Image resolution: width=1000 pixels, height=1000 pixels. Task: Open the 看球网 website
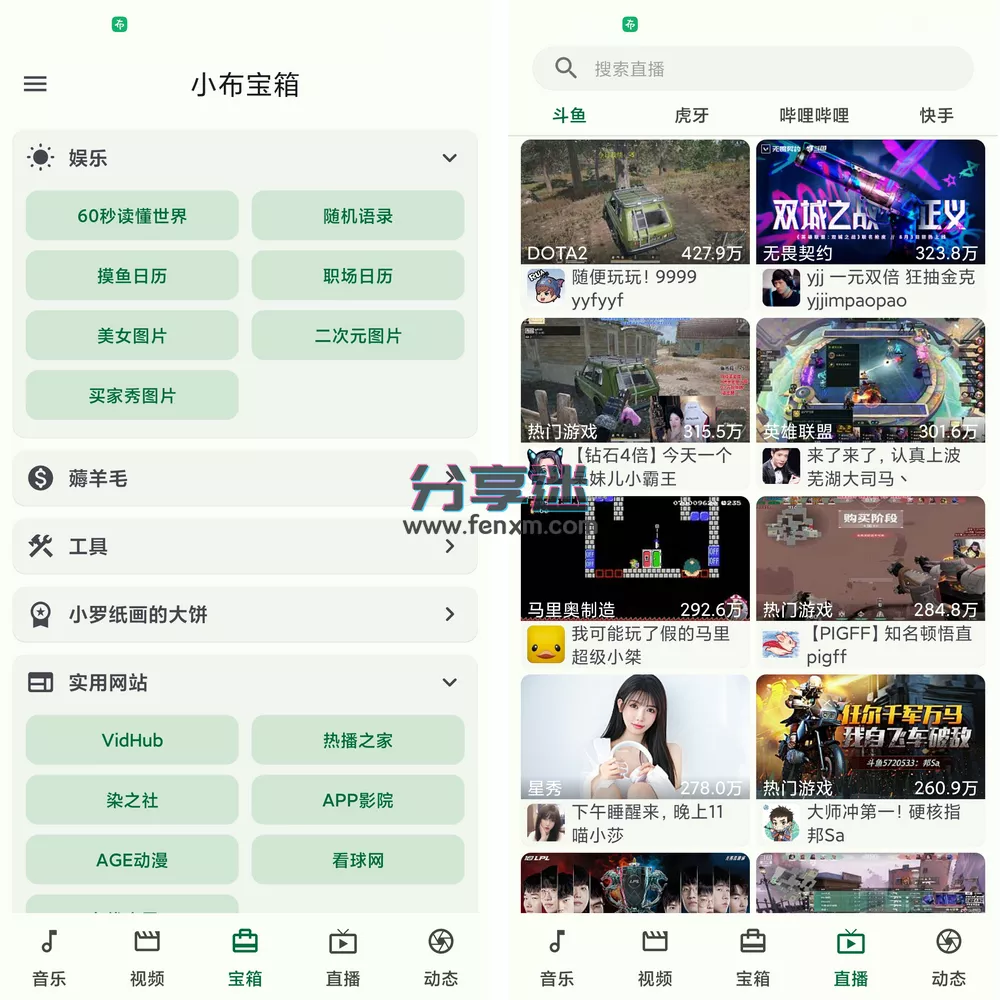pos(358,860)
